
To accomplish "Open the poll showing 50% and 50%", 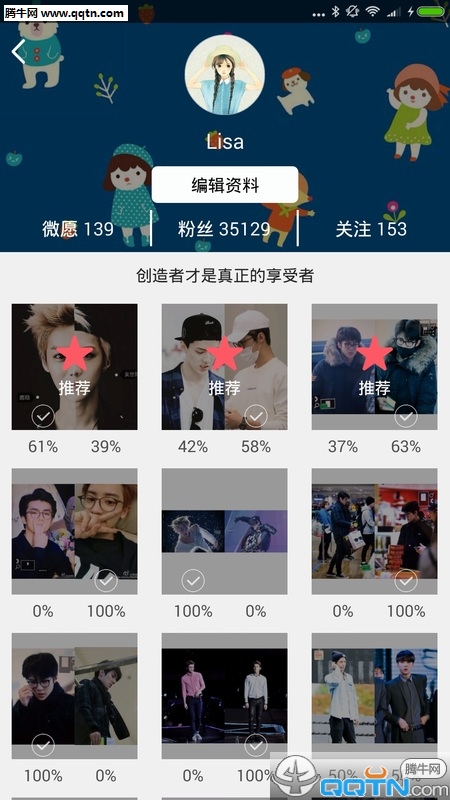I will (x=374, y=696).
